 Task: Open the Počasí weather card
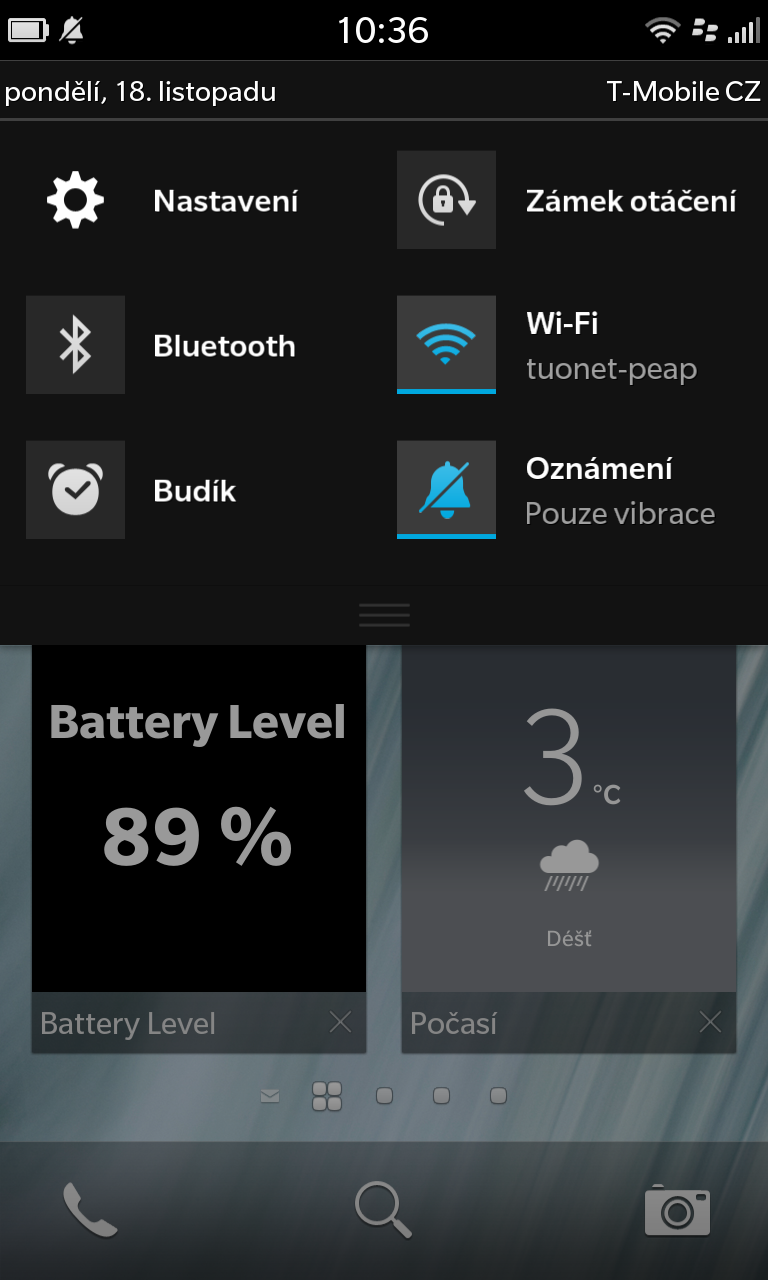[x=569, y=819]
